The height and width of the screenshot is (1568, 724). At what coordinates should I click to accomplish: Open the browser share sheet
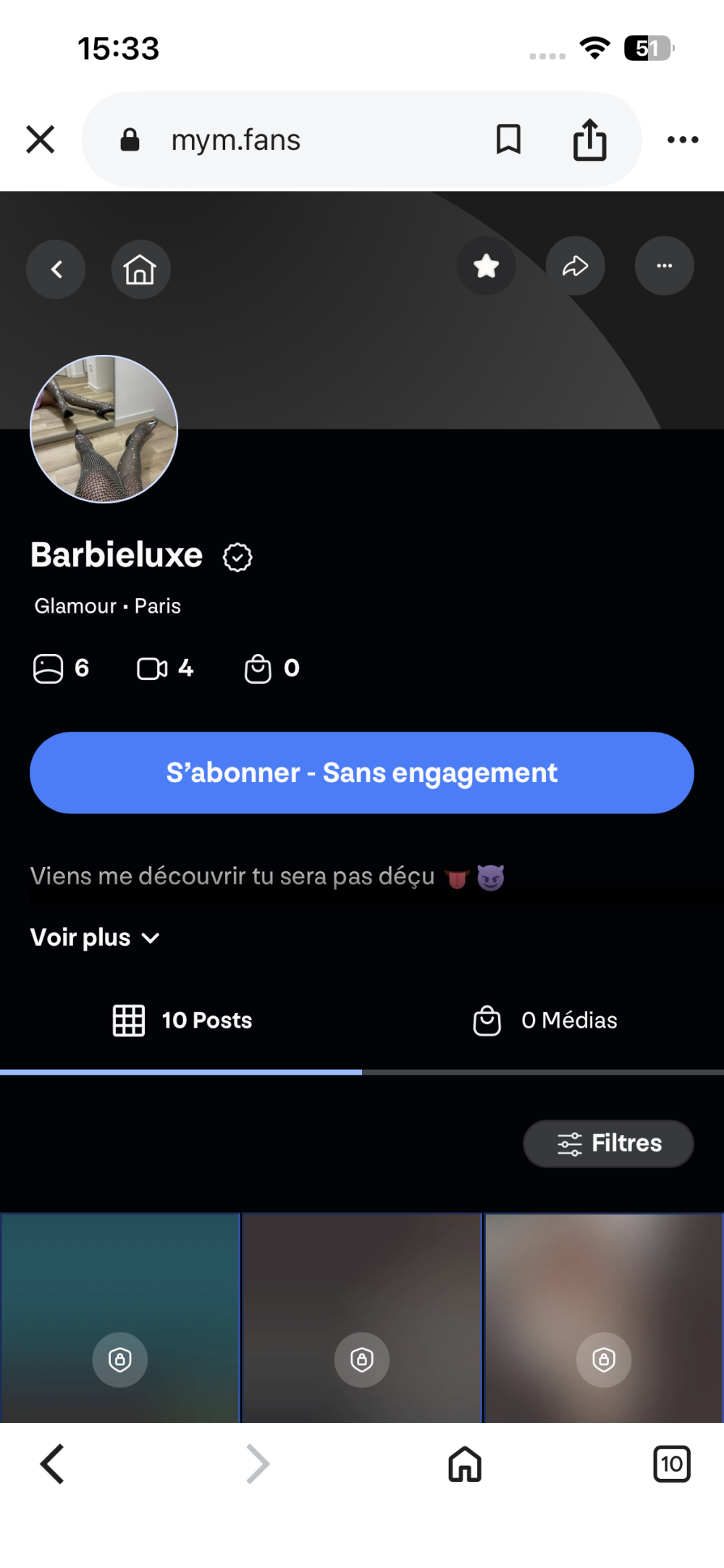(x=590, y=139)
